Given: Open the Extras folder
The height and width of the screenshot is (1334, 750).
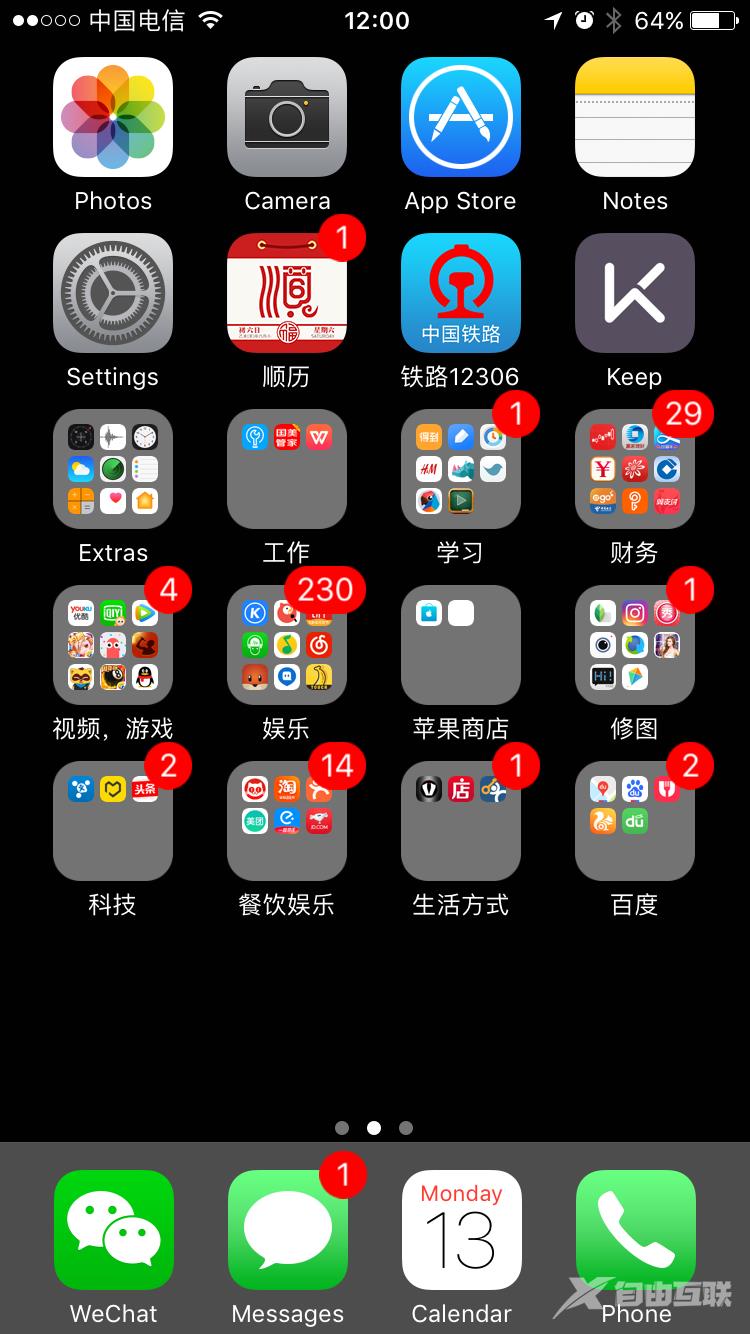Looking at the screenshot, I should [113, 469].
